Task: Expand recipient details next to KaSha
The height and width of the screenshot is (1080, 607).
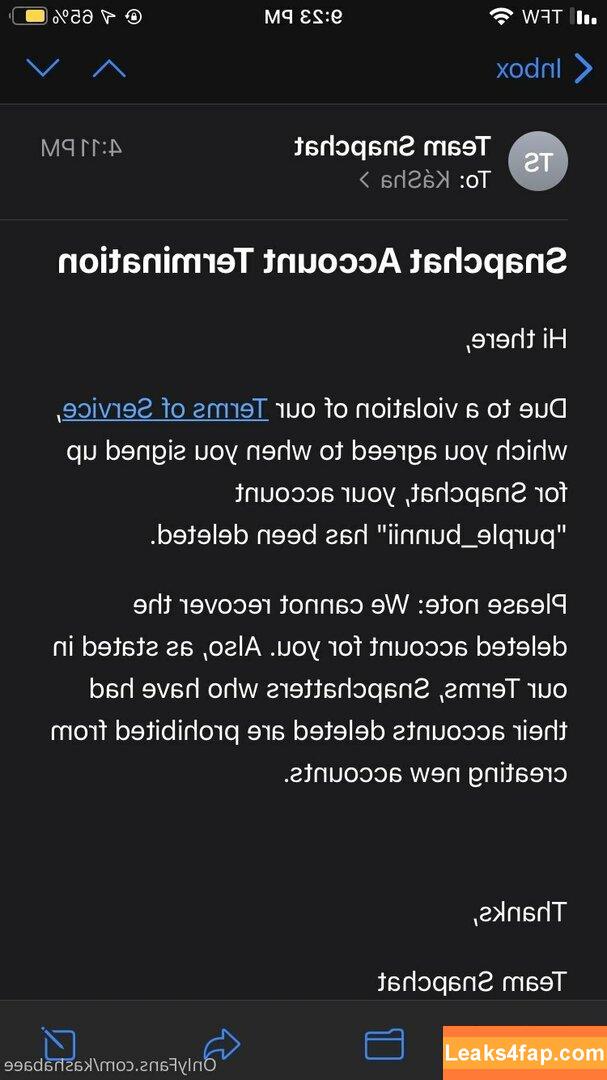Action: (364, 180)
